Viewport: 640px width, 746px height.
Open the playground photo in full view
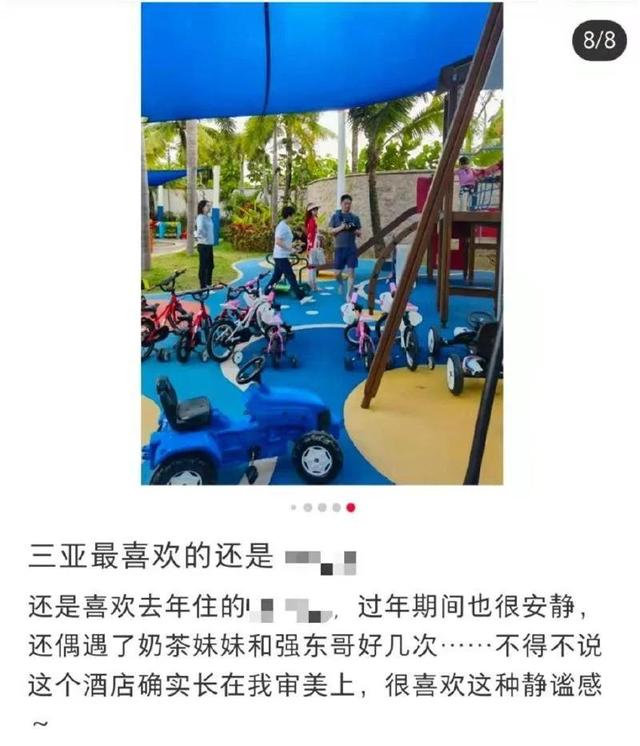(321, 244)
